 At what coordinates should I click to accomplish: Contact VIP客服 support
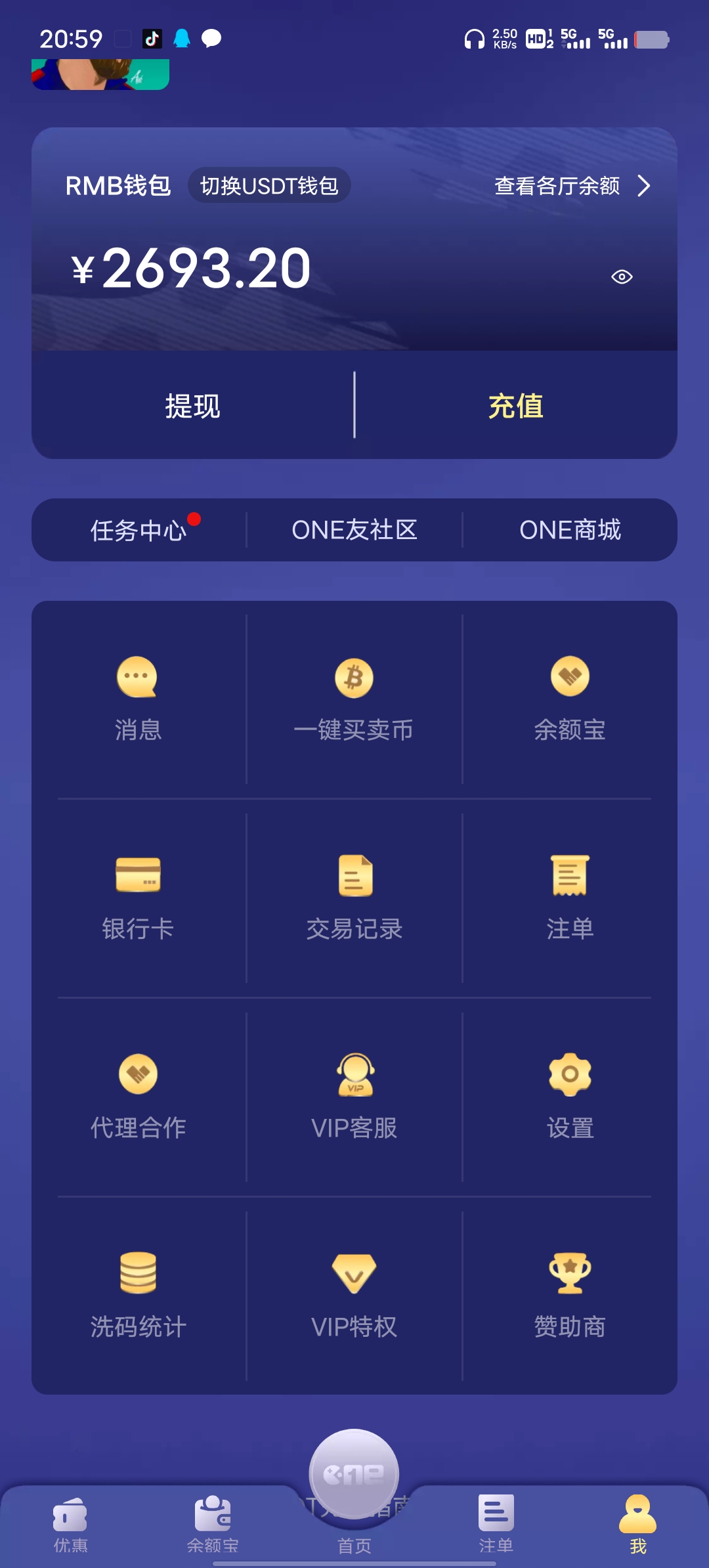pyautogui.click(x=354, y=1097)
